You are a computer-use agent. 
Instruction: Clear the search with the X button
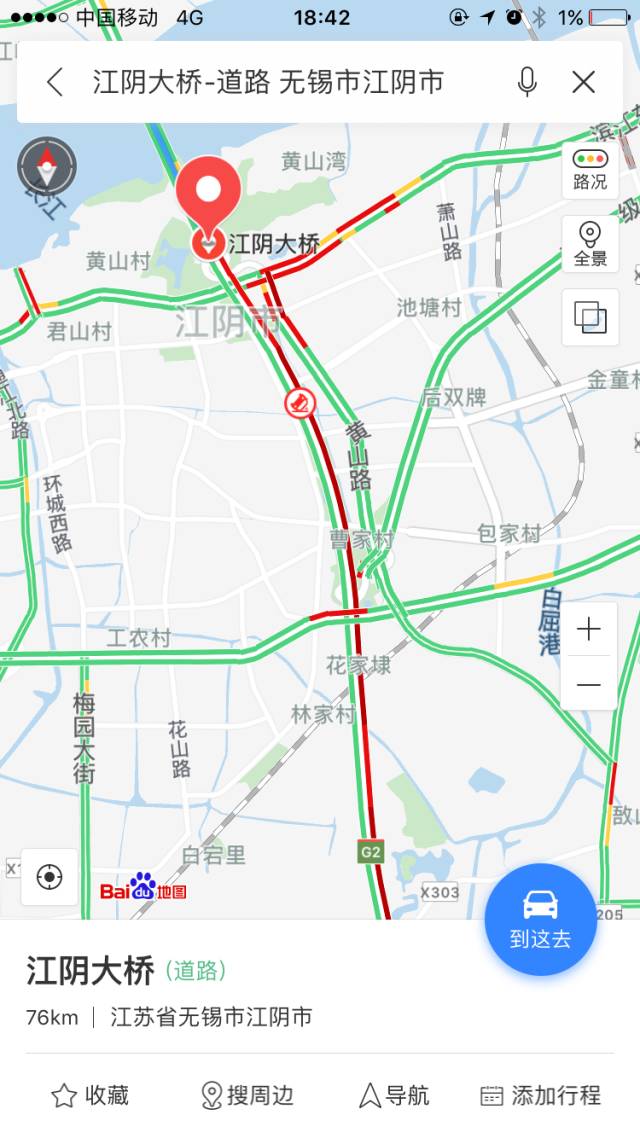tap(583, 82)
